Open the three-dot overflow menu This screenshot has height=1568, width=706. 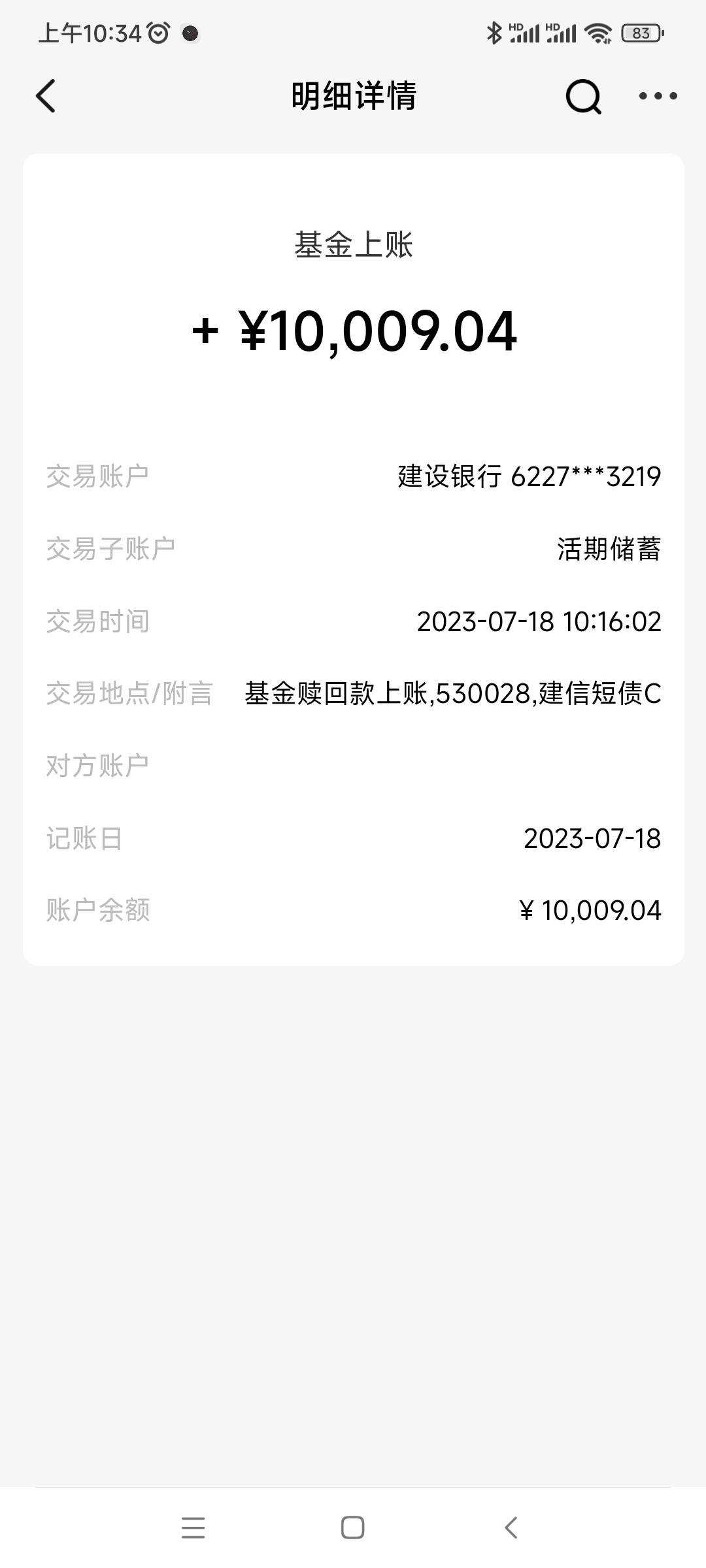(658, 96)
